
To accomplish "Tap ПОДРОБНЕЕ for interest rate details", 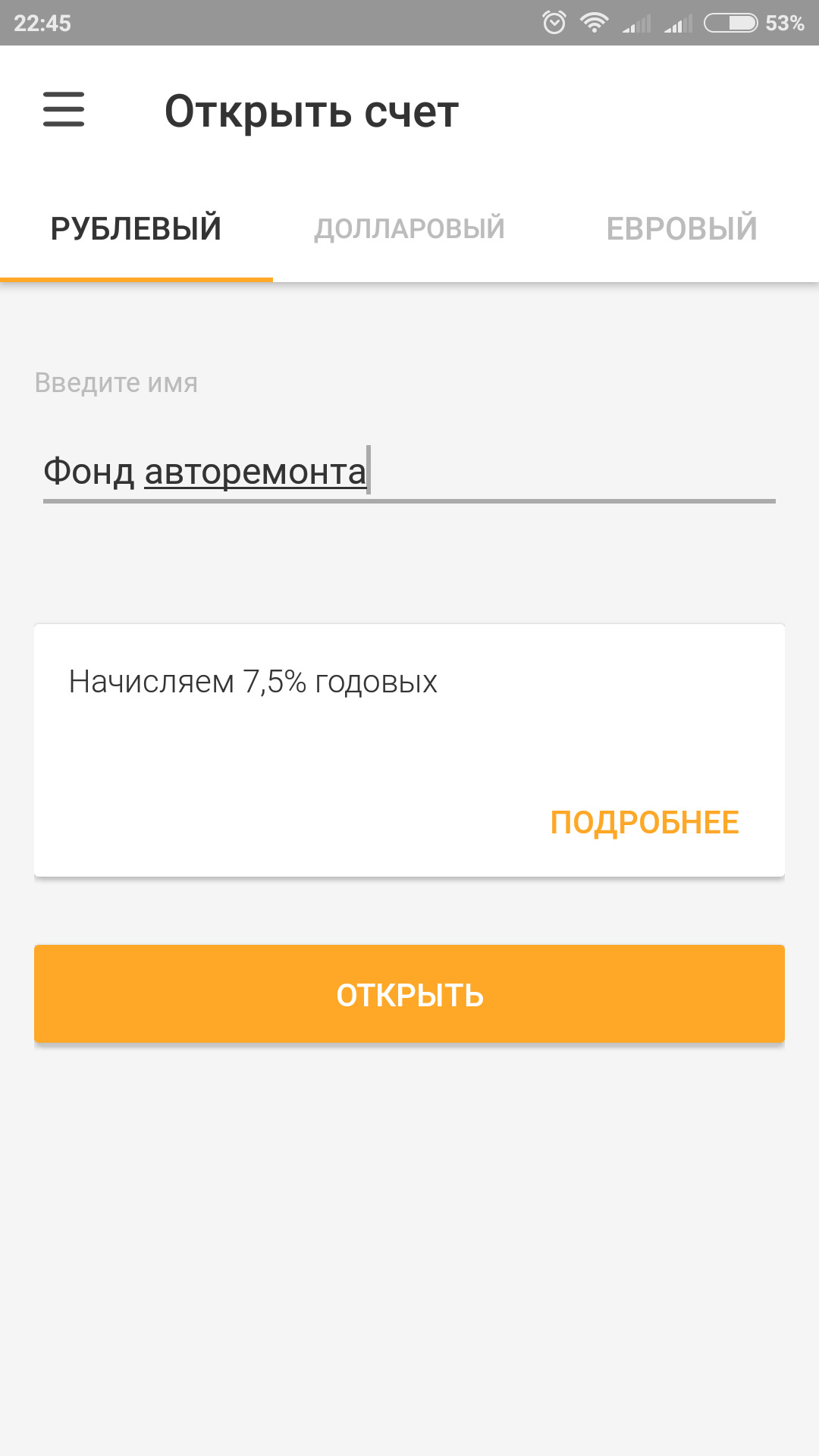I will click(645, 823).
